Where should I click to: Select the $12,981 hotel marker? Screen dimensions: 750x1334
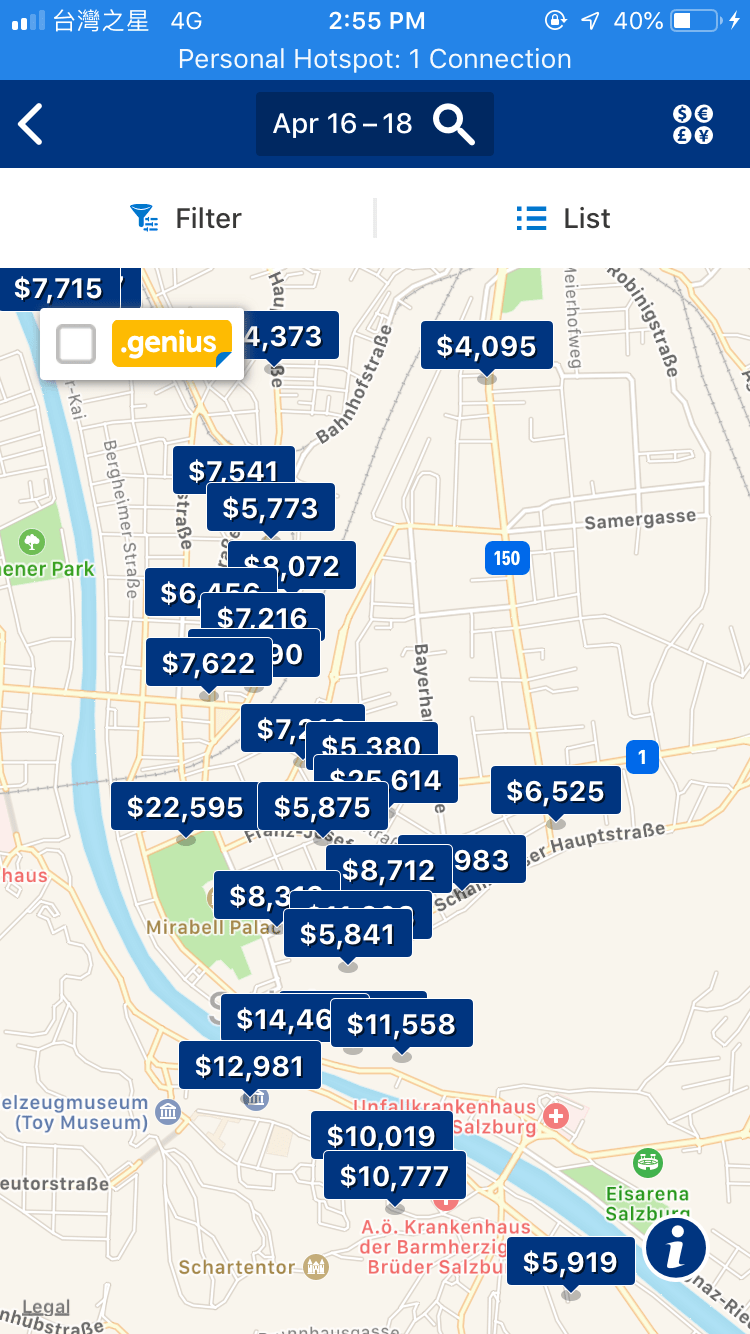tap(249, 1066)
